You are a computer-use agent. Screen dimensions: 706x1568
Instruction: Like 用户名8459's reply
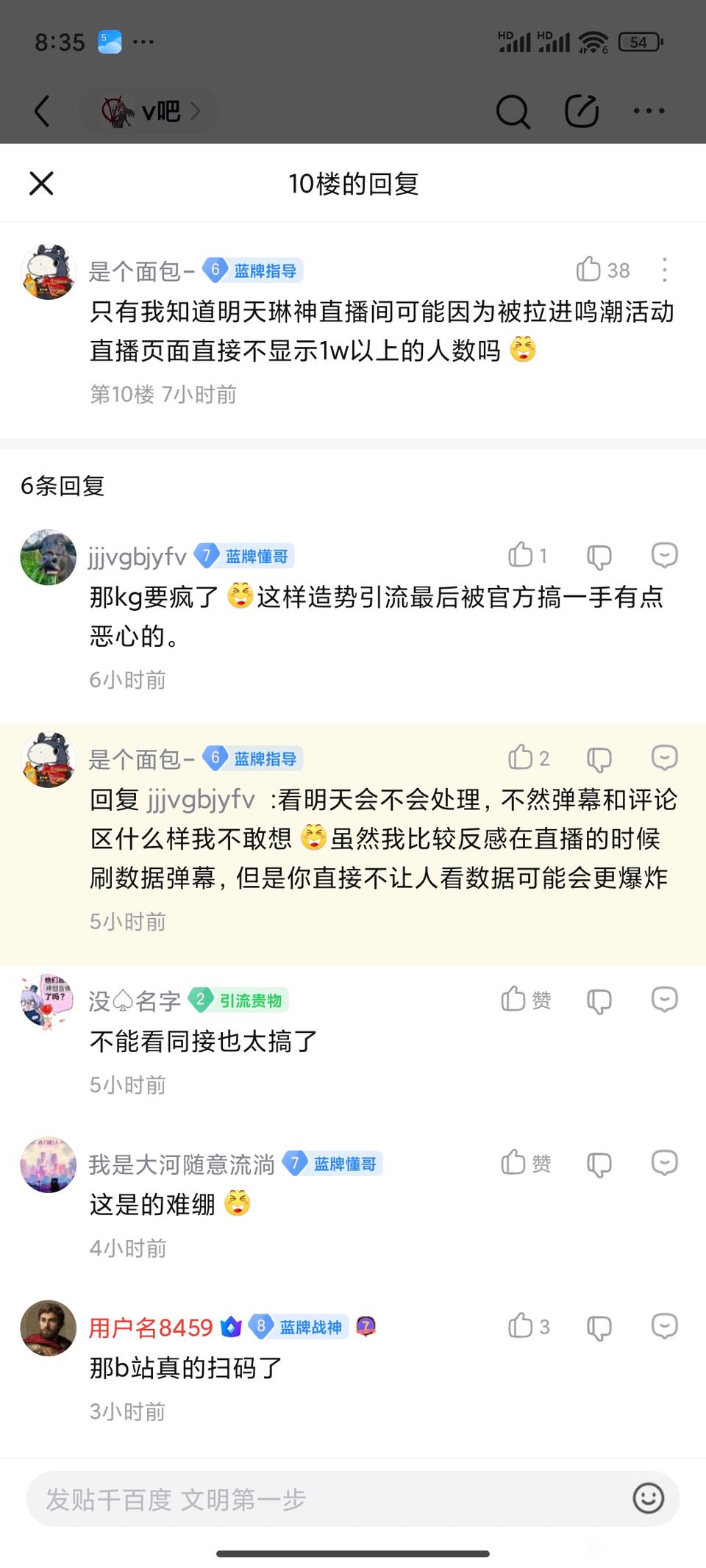click(x=528, y=1326)
